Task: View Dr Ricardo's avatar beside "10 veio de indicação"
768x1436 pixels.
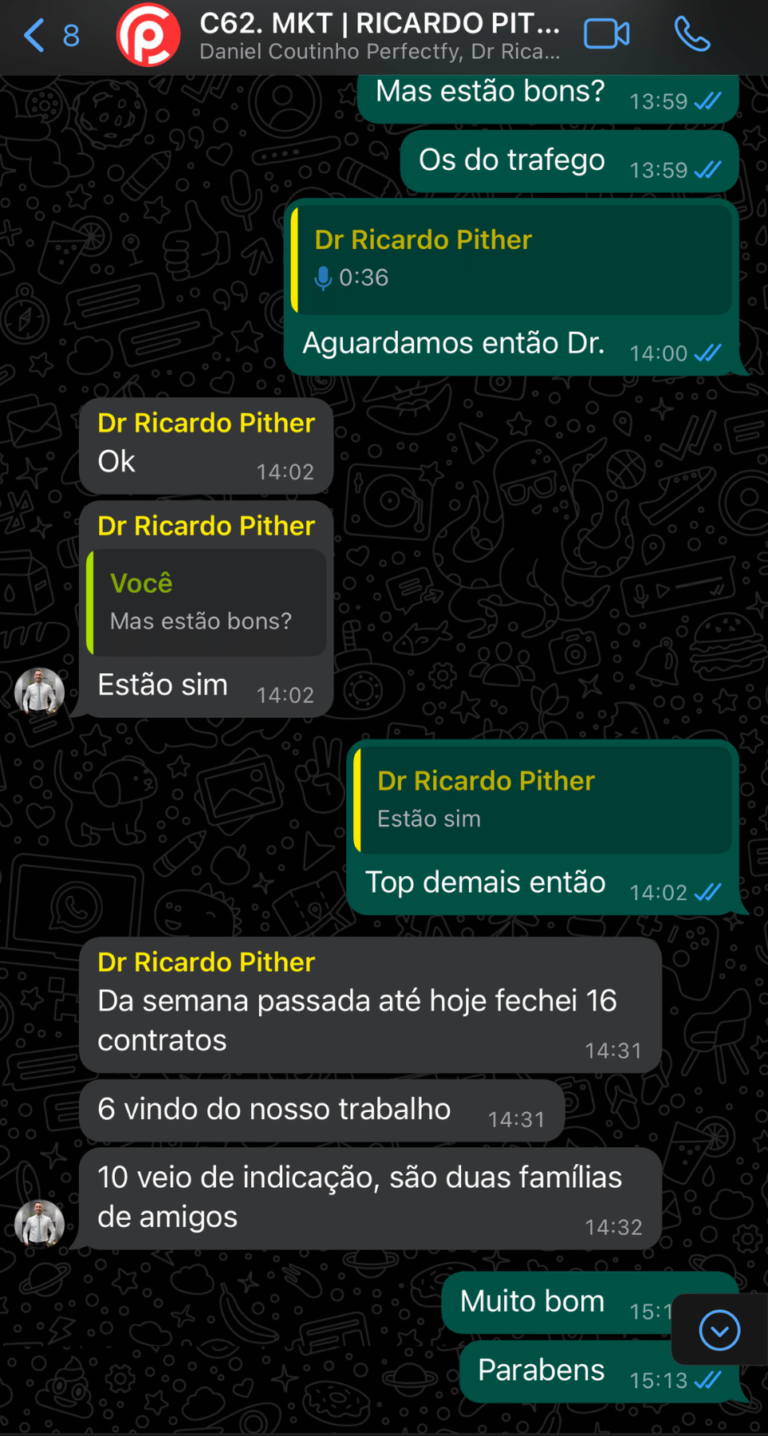Action: 40,1224
